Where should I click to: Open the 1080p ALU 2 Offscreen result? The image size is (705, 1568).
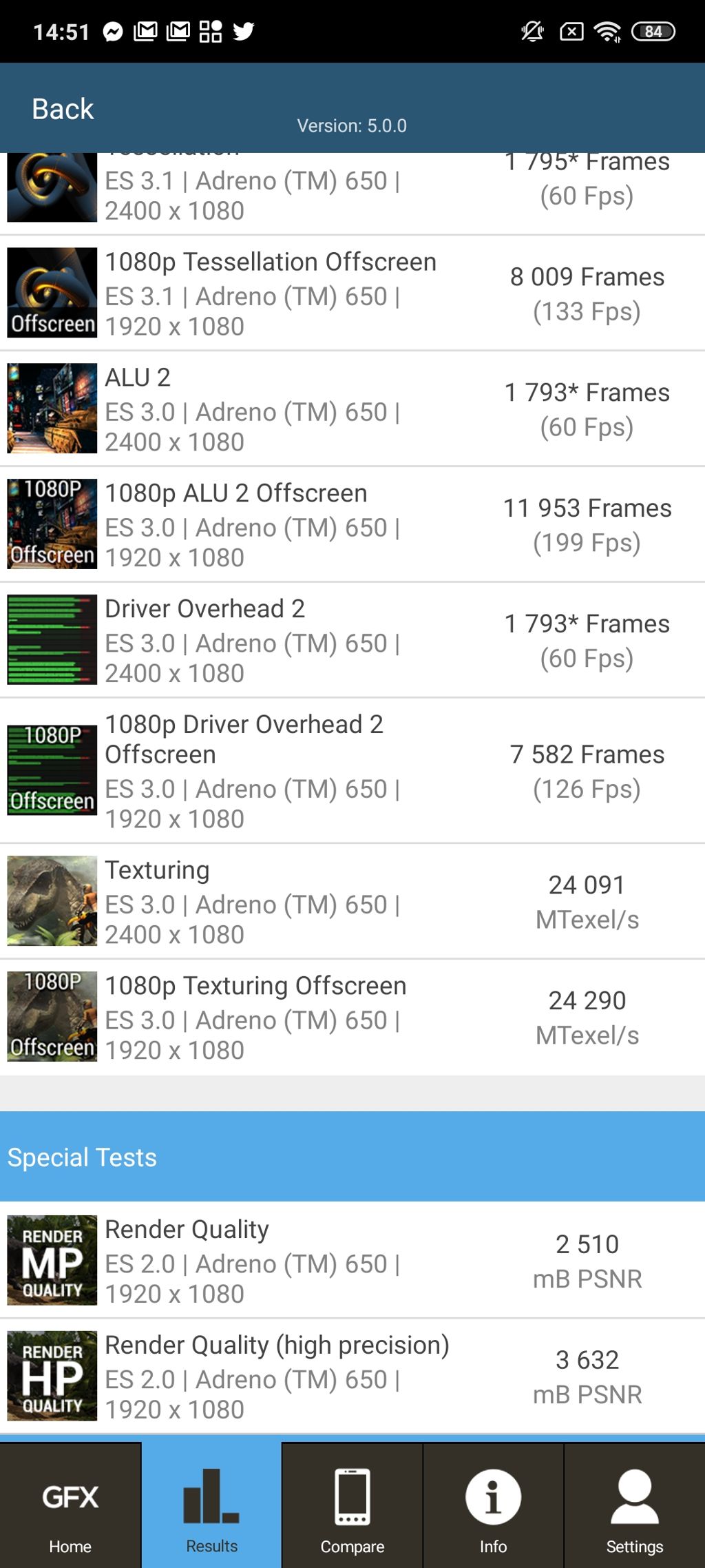coord(351,525)
